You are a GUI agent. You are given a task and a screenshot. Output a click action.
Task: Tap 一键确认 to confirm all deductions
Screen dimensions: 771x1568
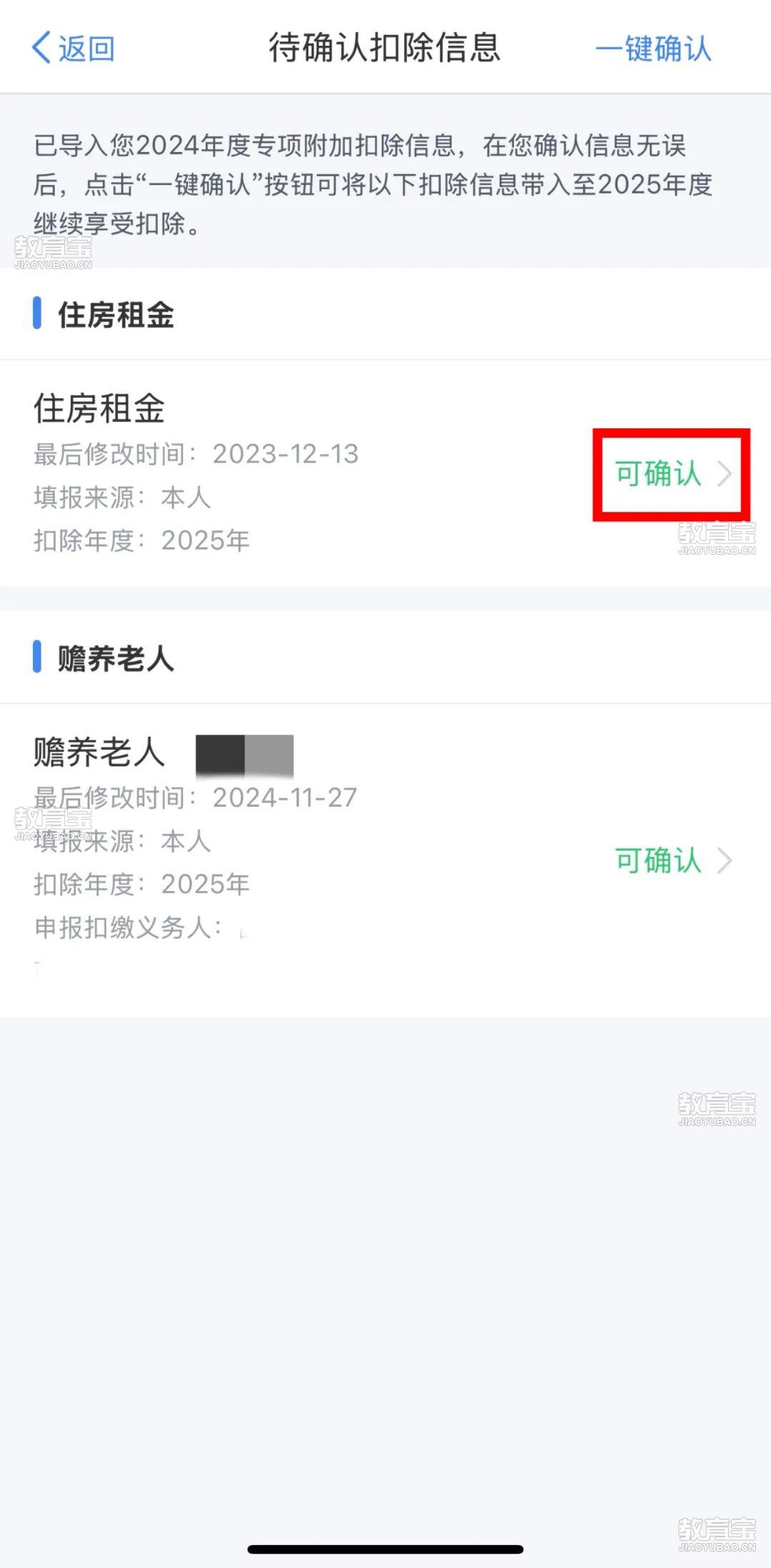click(653, 49)
